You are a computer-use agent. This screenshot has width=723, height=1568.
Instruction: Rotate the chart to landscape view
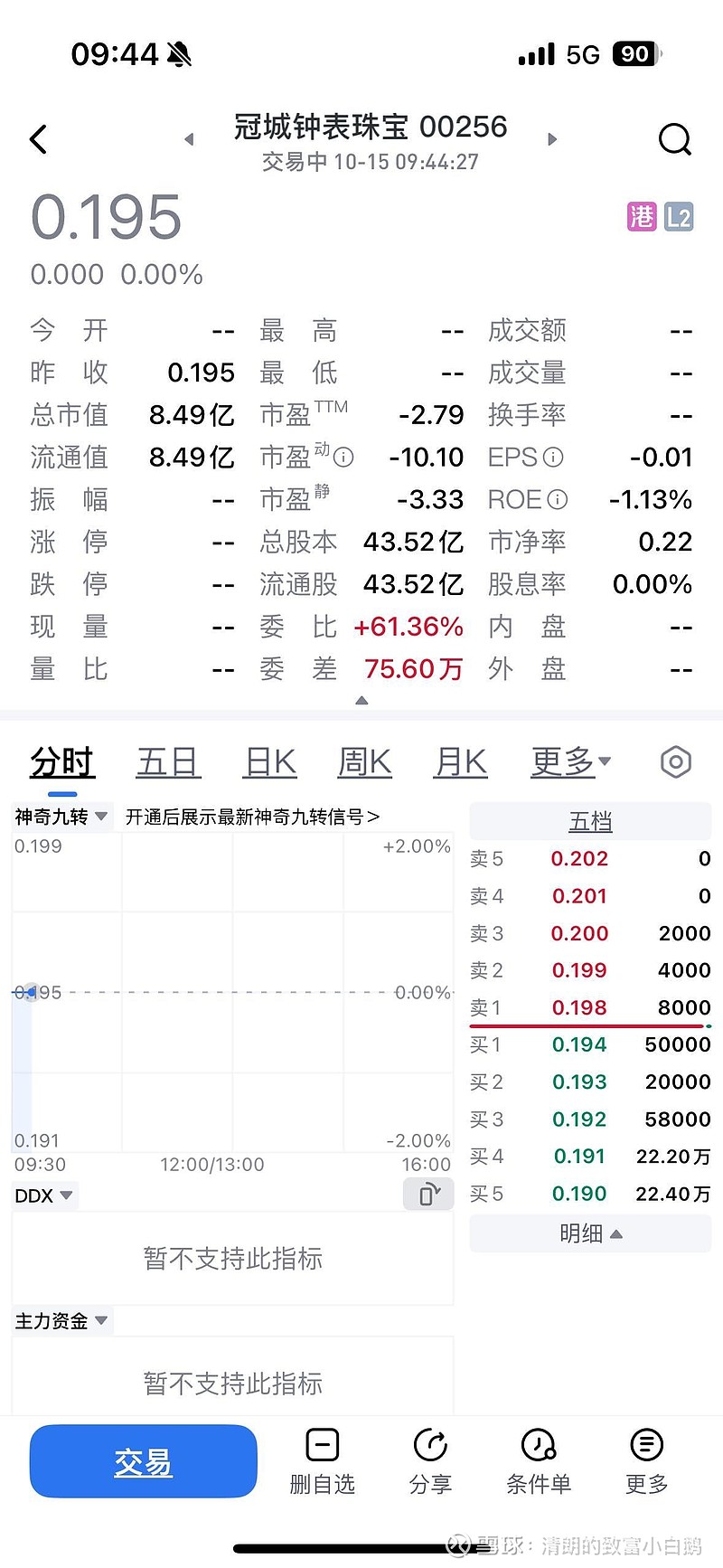428,1195
